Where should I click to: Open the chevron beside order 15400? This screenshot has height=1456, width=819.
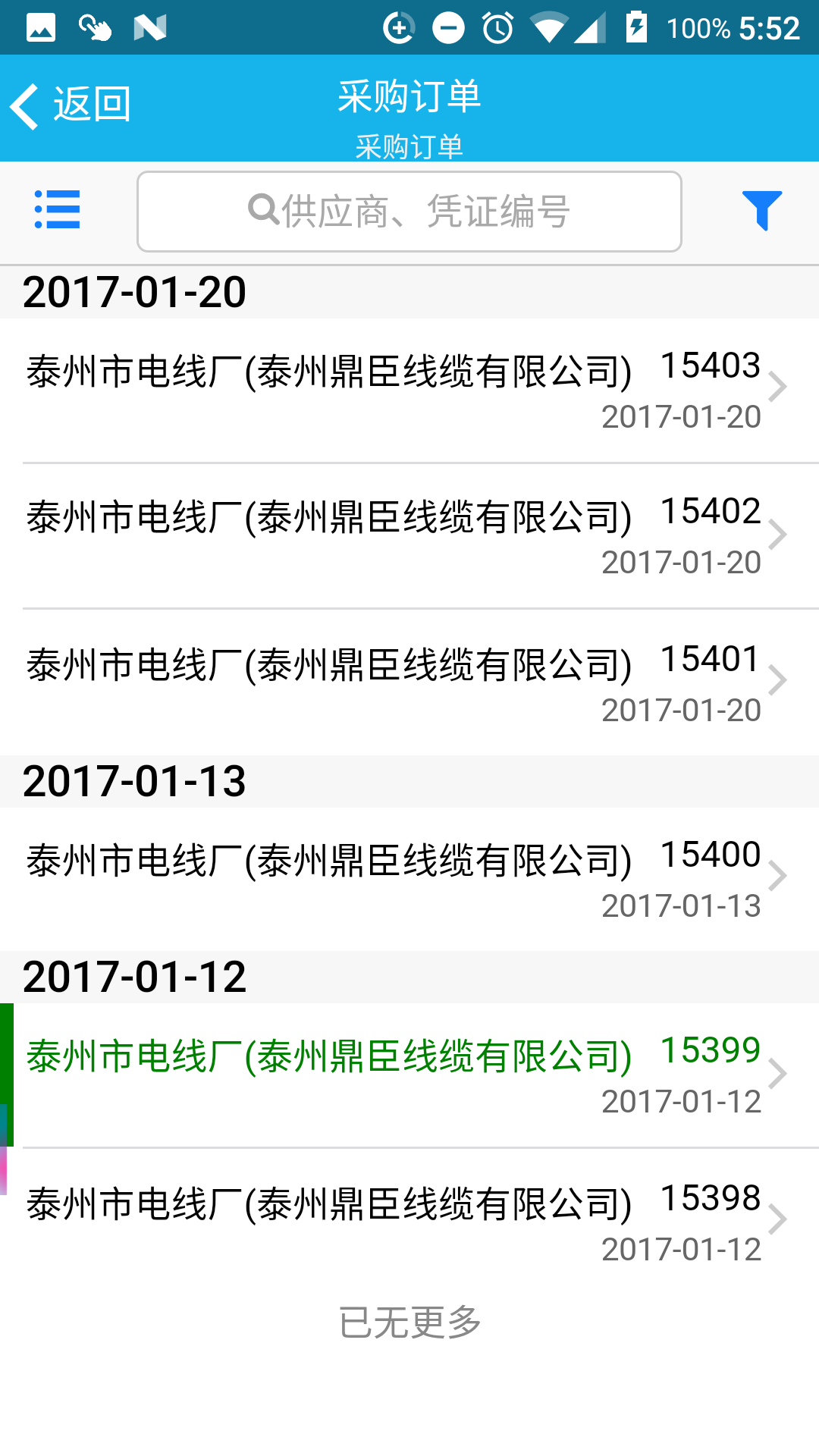(x=778, y=876)
